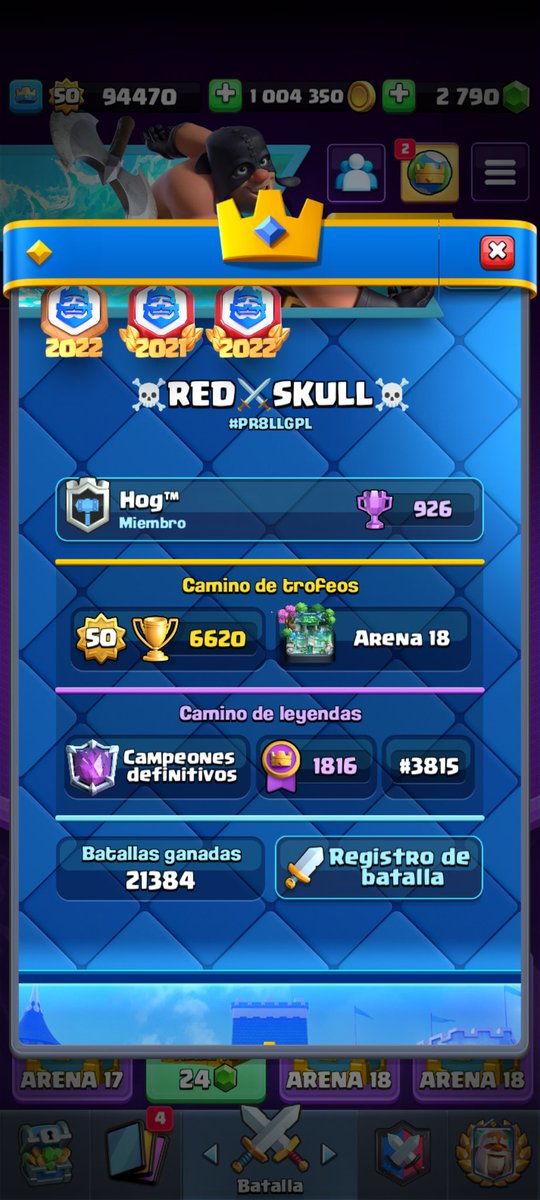The image size is (540, 1200).
Task: Open the Campeones definitivos league info
Action: coord(158,767)
